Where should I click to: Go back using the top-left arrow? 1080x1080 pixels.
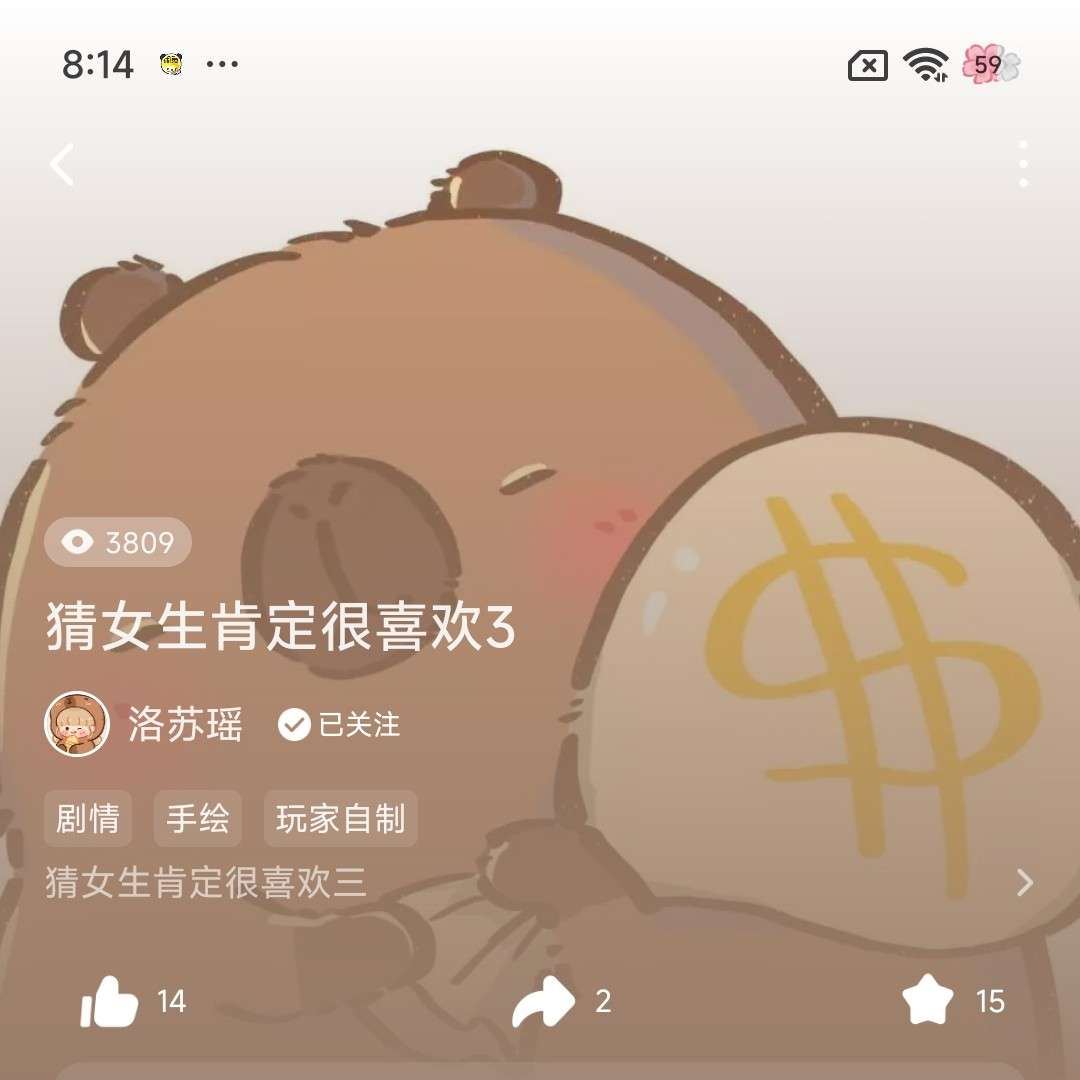pos(62,165)
